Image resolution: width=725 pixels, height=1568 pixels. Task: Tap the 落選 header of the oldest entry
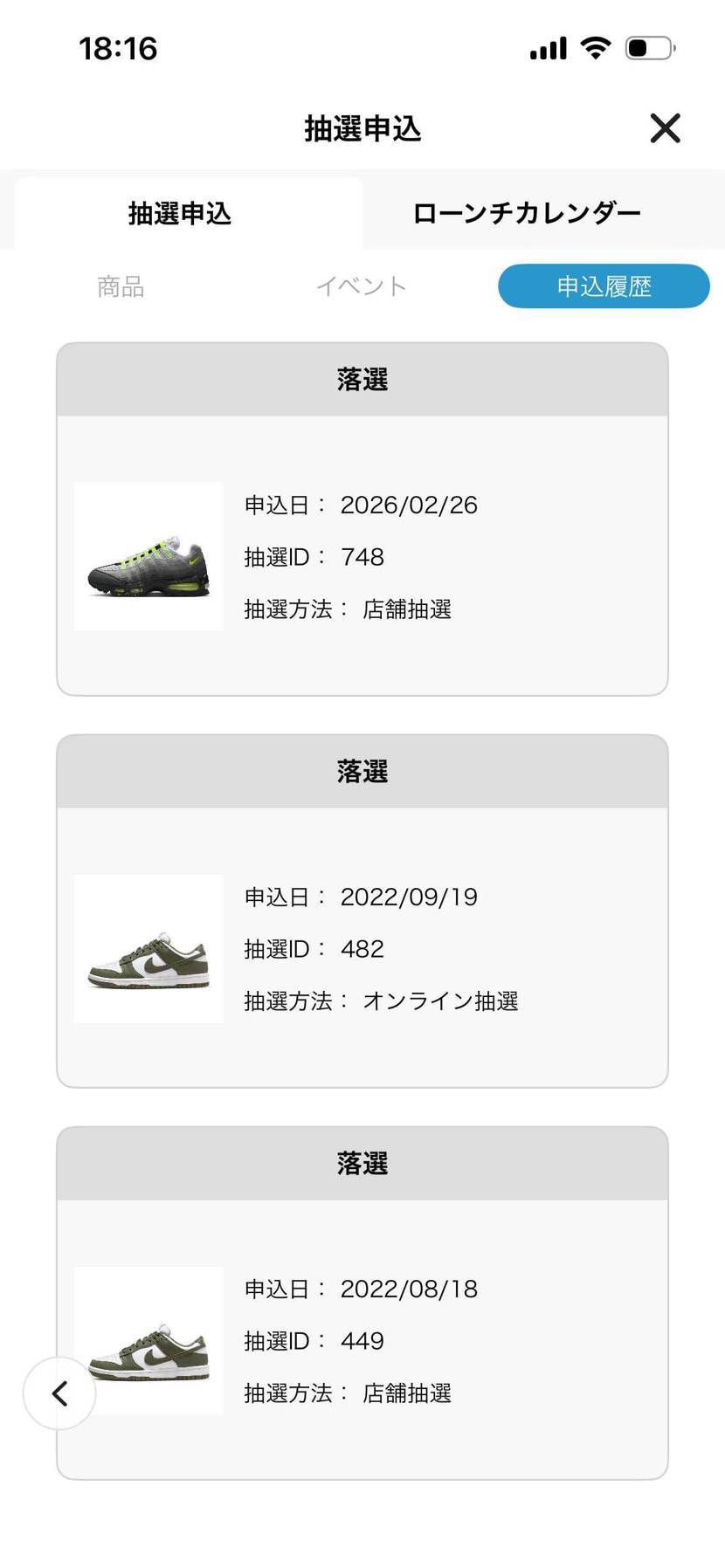(362, 1162)
